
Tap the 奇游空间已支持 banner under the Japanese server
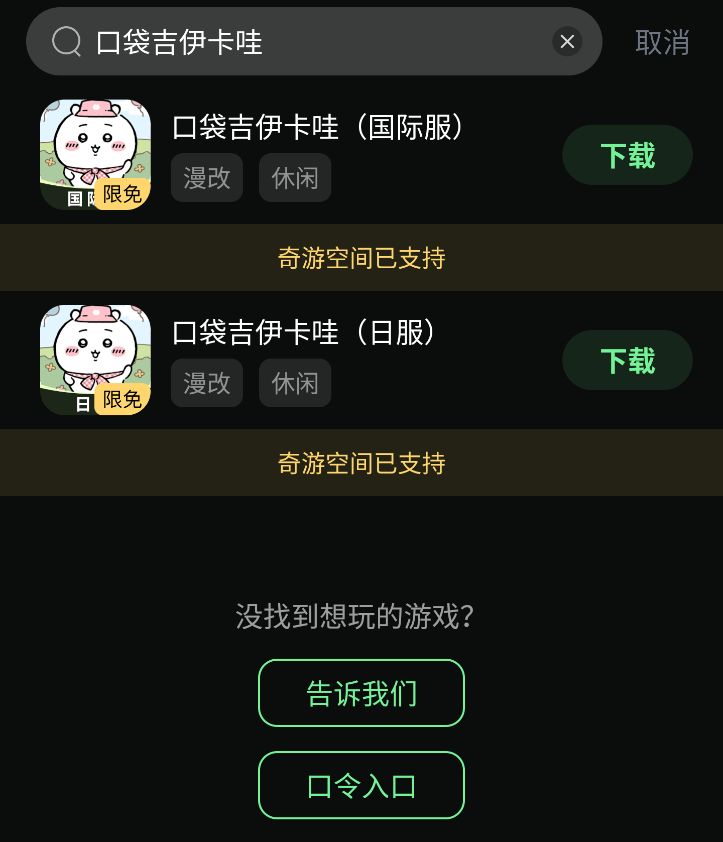point(361,462)
